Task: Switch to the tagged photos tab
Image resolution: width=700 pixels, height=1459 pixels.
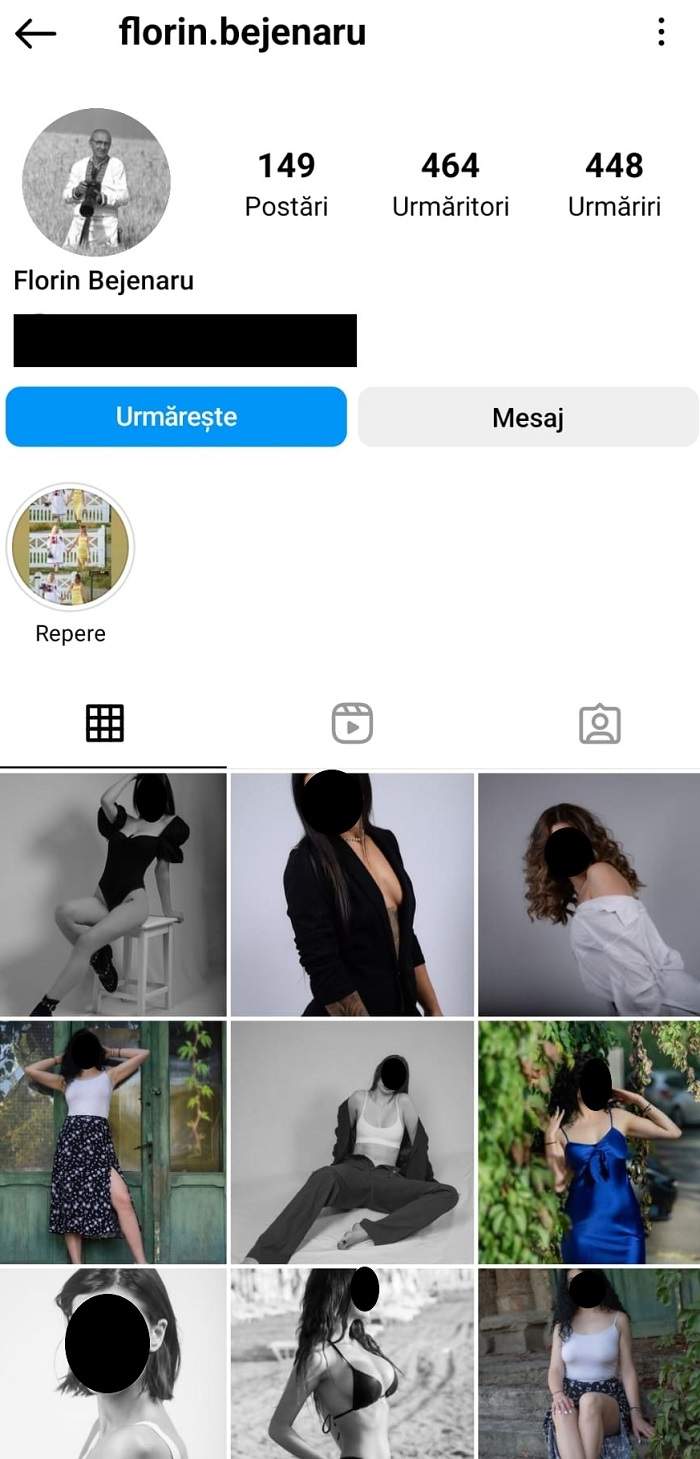Action: coord(599,724)
